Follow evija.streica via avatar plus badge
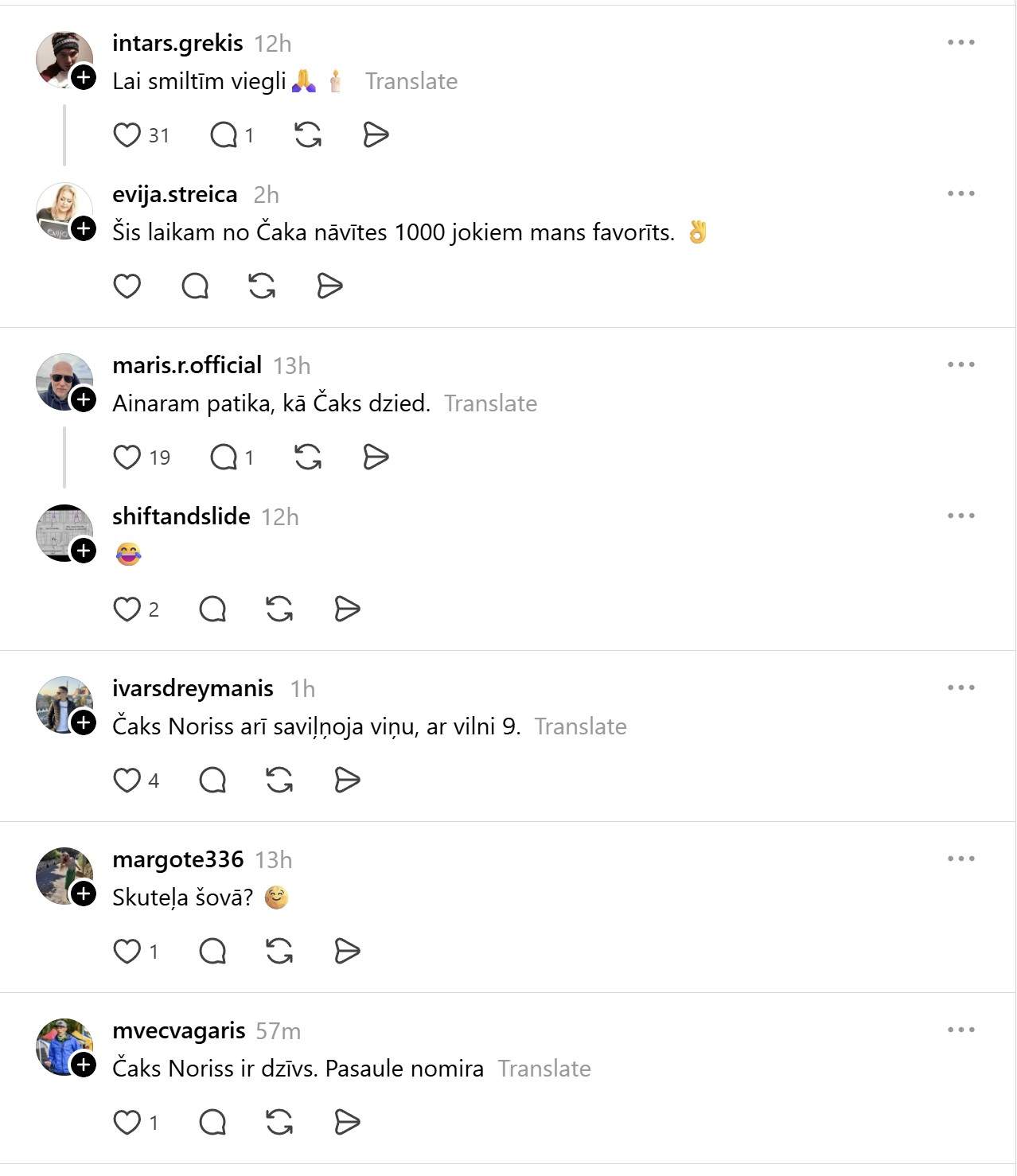Viewport: 1017px width, 1176px height. pyautogui.click(x=84, y=229)
